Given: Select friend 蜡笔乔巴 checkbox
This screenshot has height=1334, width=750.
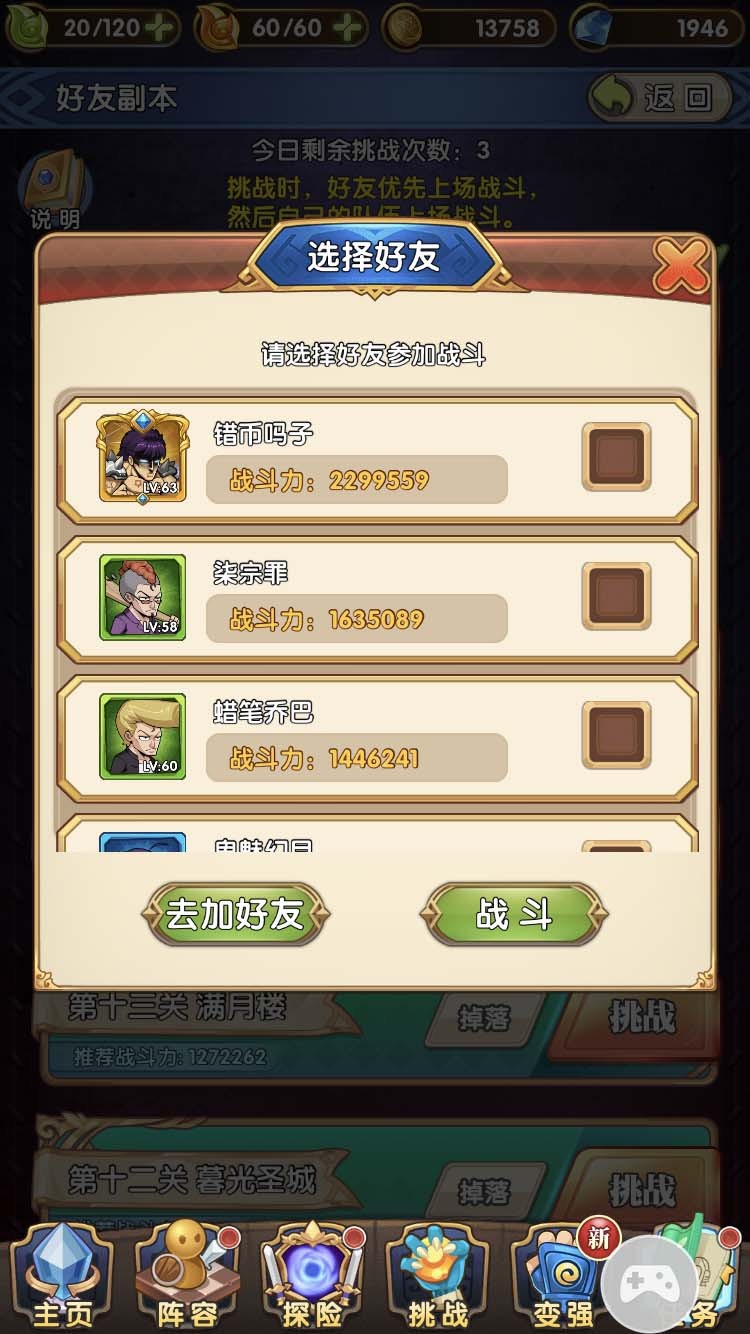Looking at the screenshot, I should (616, 735).
